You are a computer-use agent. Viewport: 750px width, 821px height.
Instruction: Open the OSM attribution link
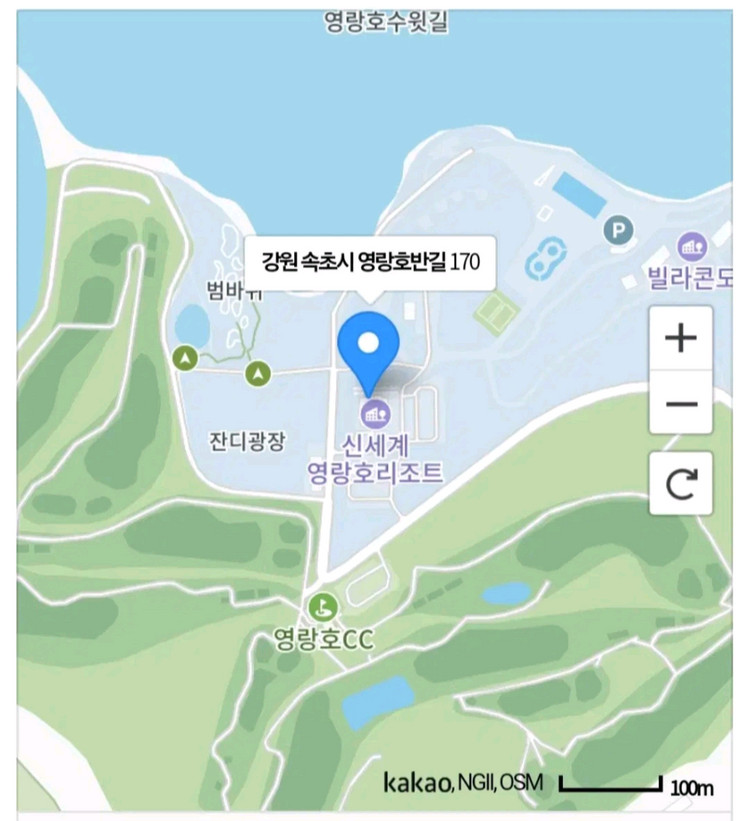tap(520, 779)
